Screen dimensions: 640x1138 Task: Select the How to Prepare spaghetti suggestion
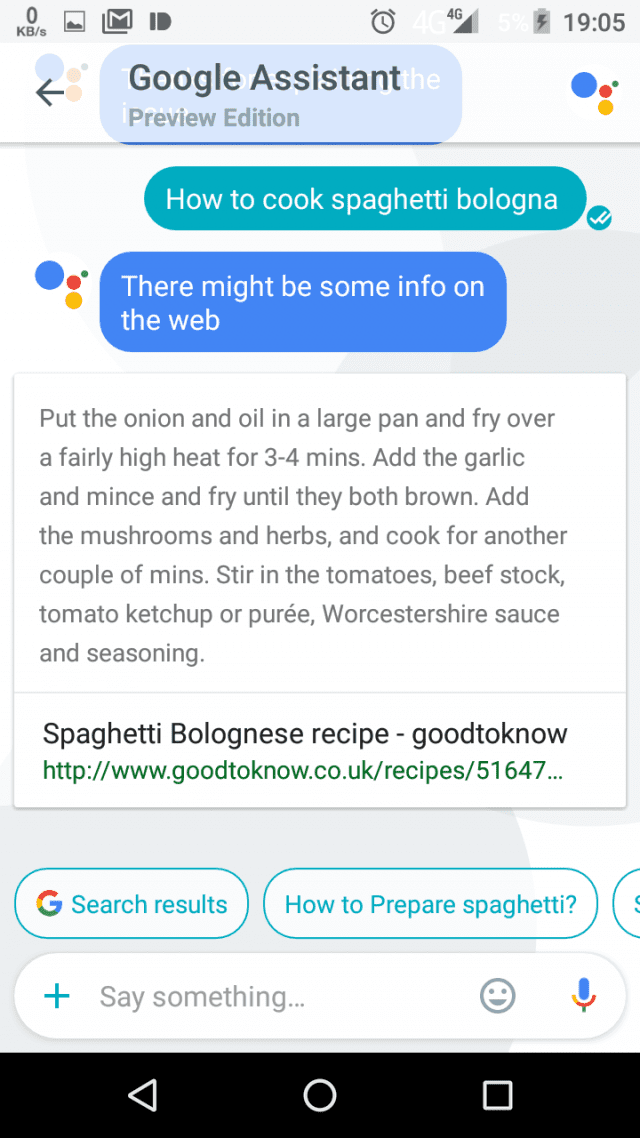click(x=430, y=904)
